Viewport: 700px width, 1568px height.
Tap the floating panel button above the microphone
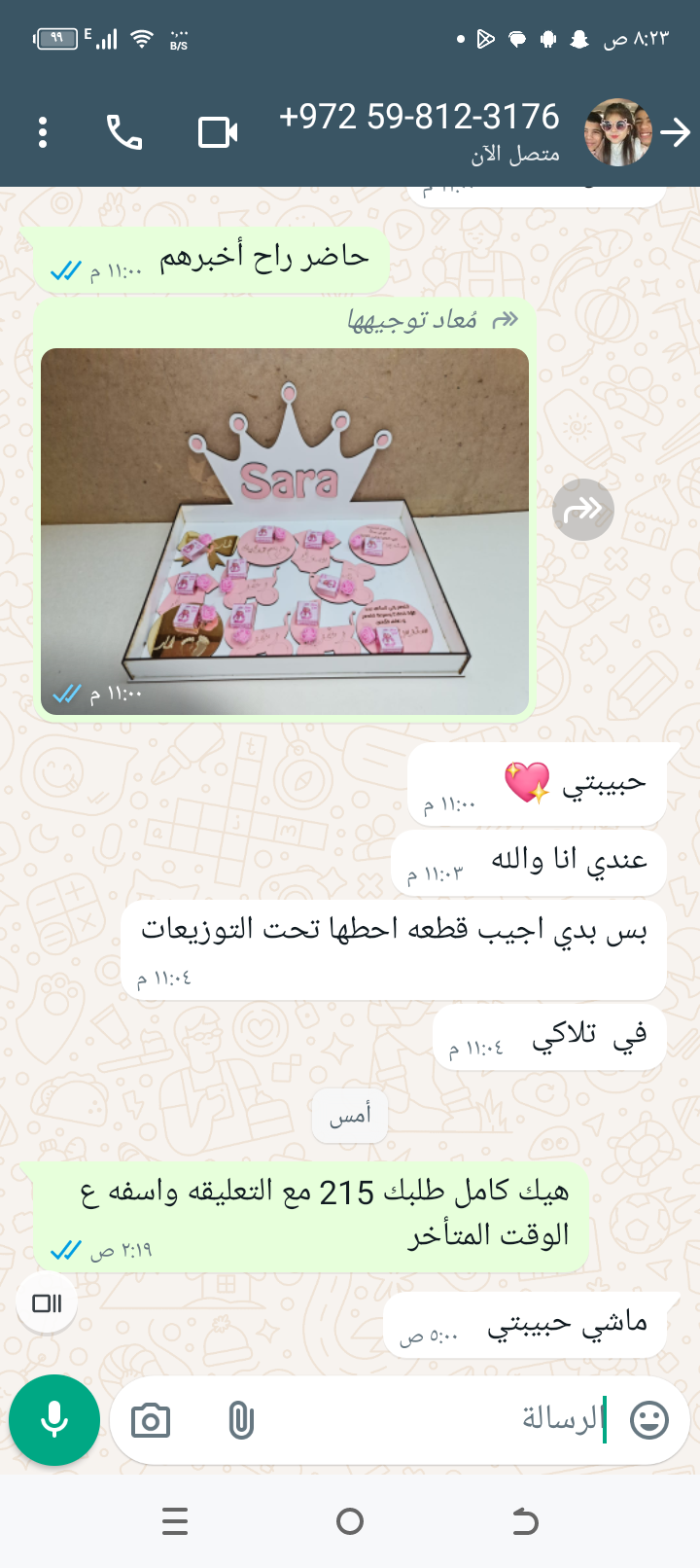[x=47, y=1303]
